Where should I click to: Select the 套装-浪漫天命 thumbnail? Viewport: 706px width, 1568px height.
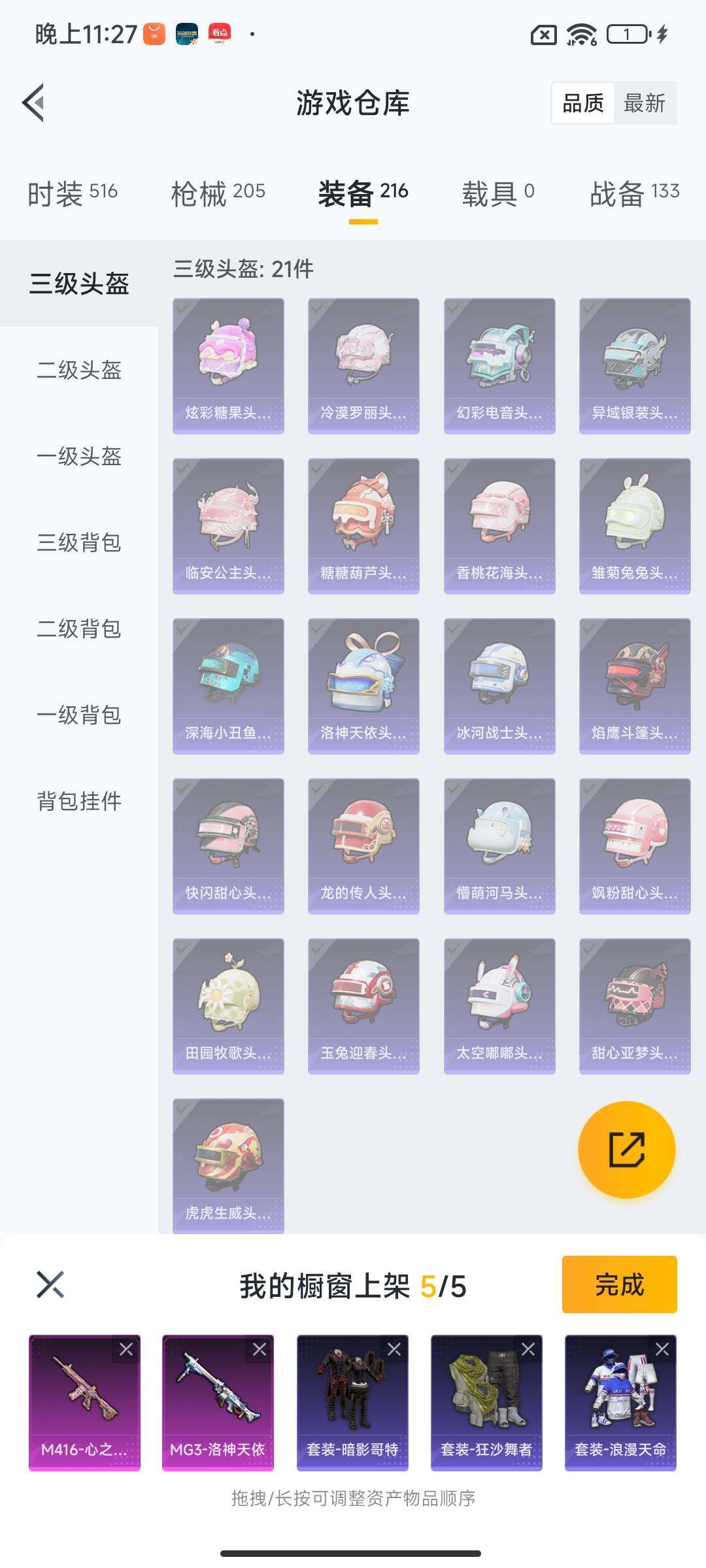pos(618,1401)
